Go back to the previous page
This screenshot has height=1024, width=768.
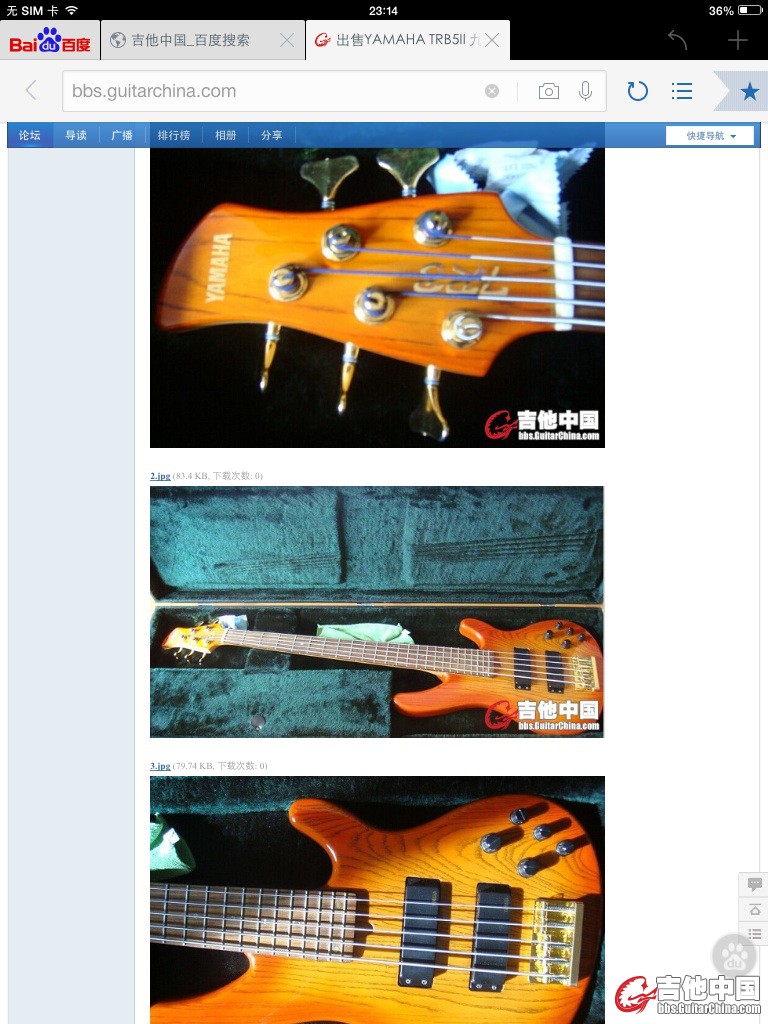pyautogui.click(x=31, y=91)
